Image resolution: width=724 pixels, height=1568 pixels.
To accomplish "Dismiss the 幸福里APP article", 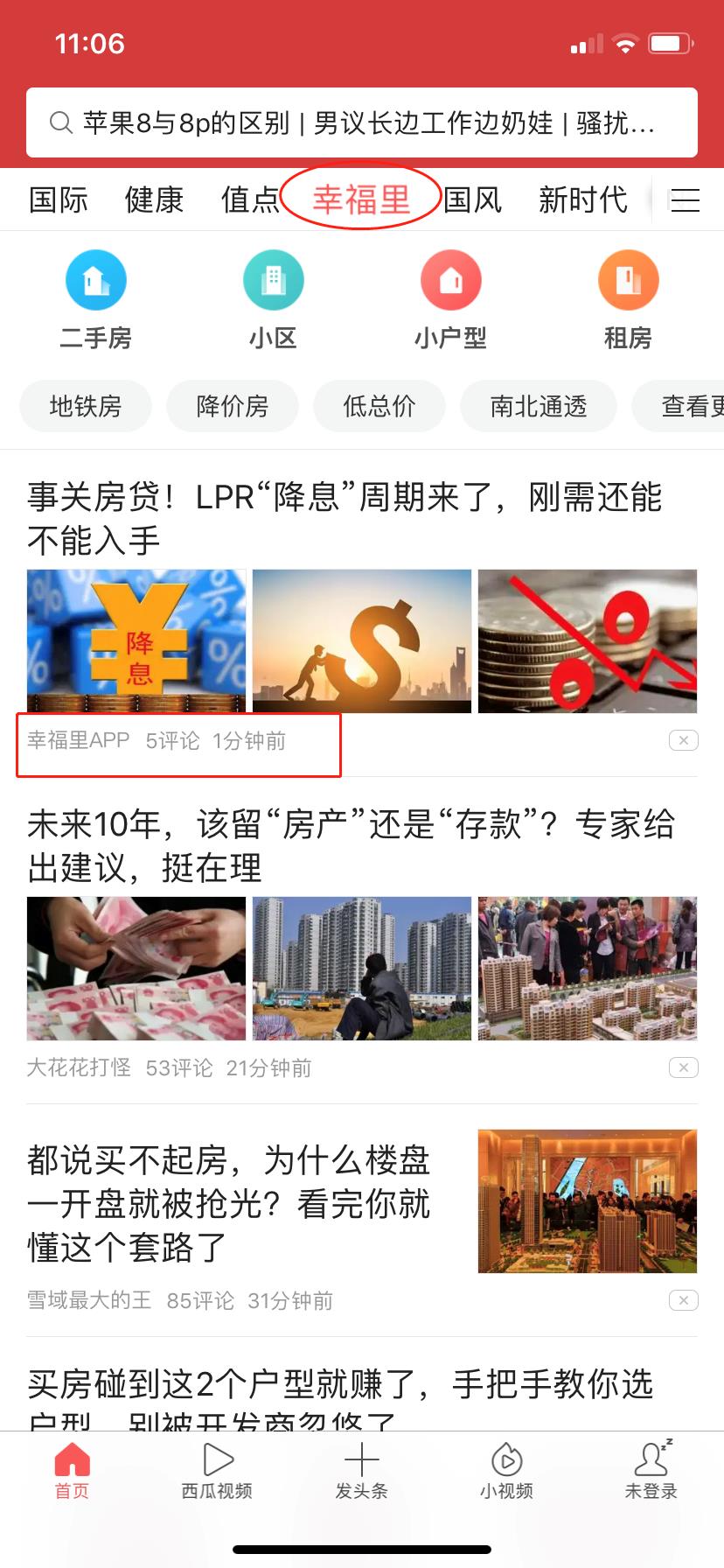I will tap(683, 741).
